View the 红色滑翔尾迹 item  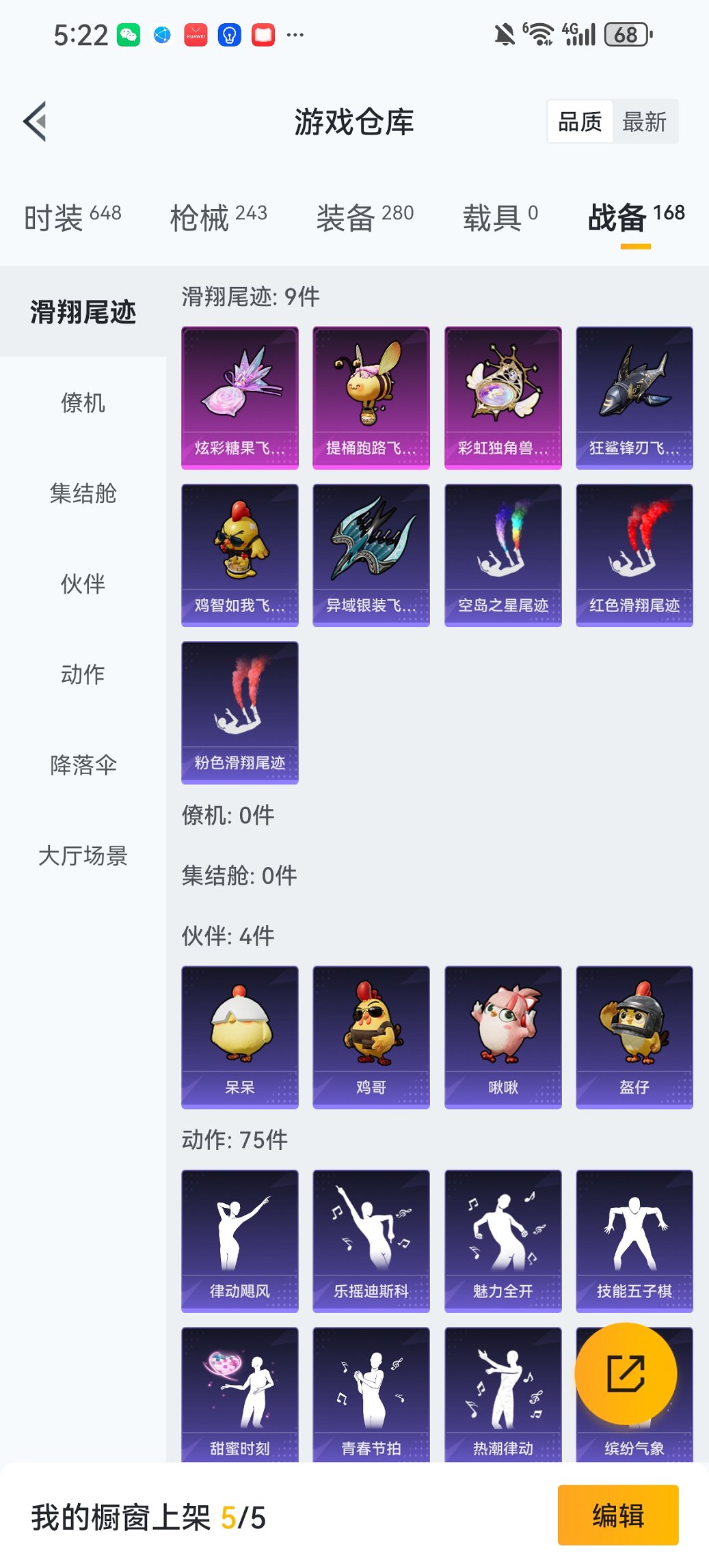point(634,555)
